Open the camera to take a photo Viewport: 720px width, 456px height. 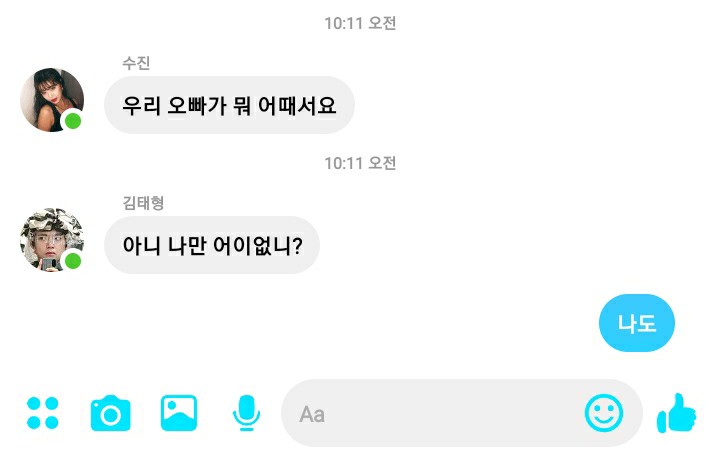coord(110,413)
